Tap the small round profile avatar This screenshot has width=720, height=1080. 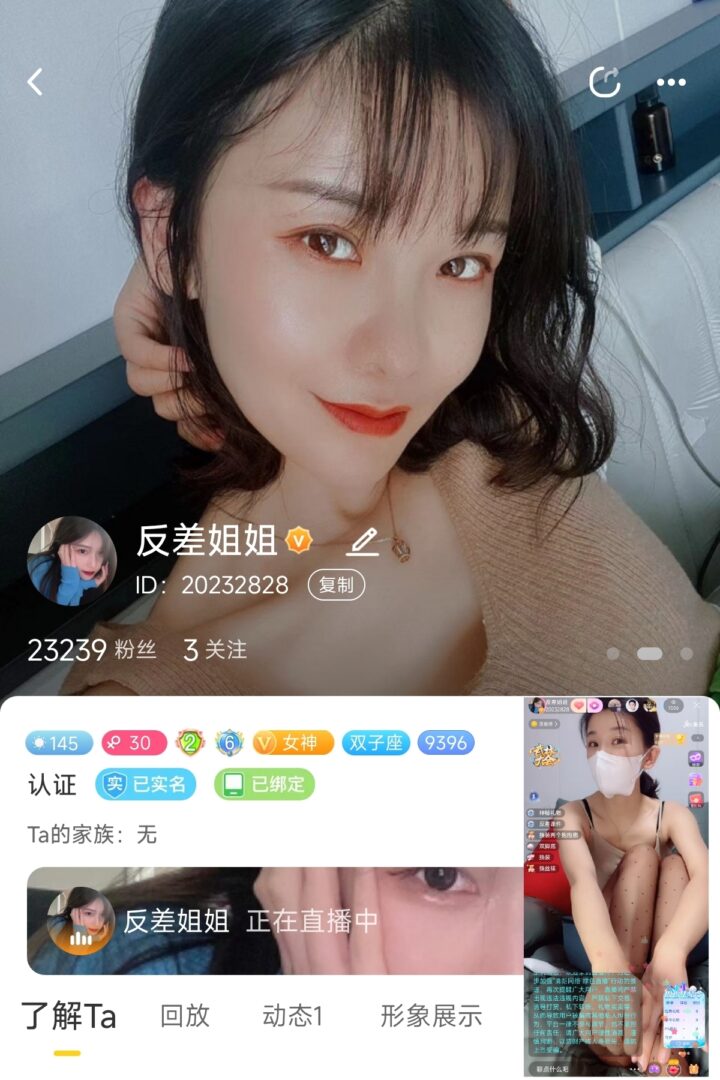(x=72, y=562)
